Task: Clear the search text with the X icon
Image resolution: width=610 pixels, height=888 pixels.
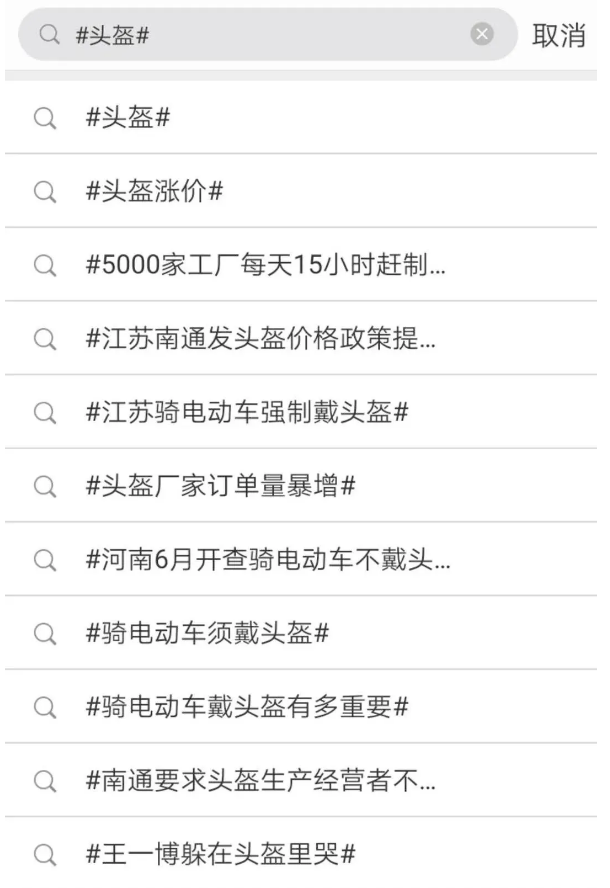Action: [x=482, y=35]
